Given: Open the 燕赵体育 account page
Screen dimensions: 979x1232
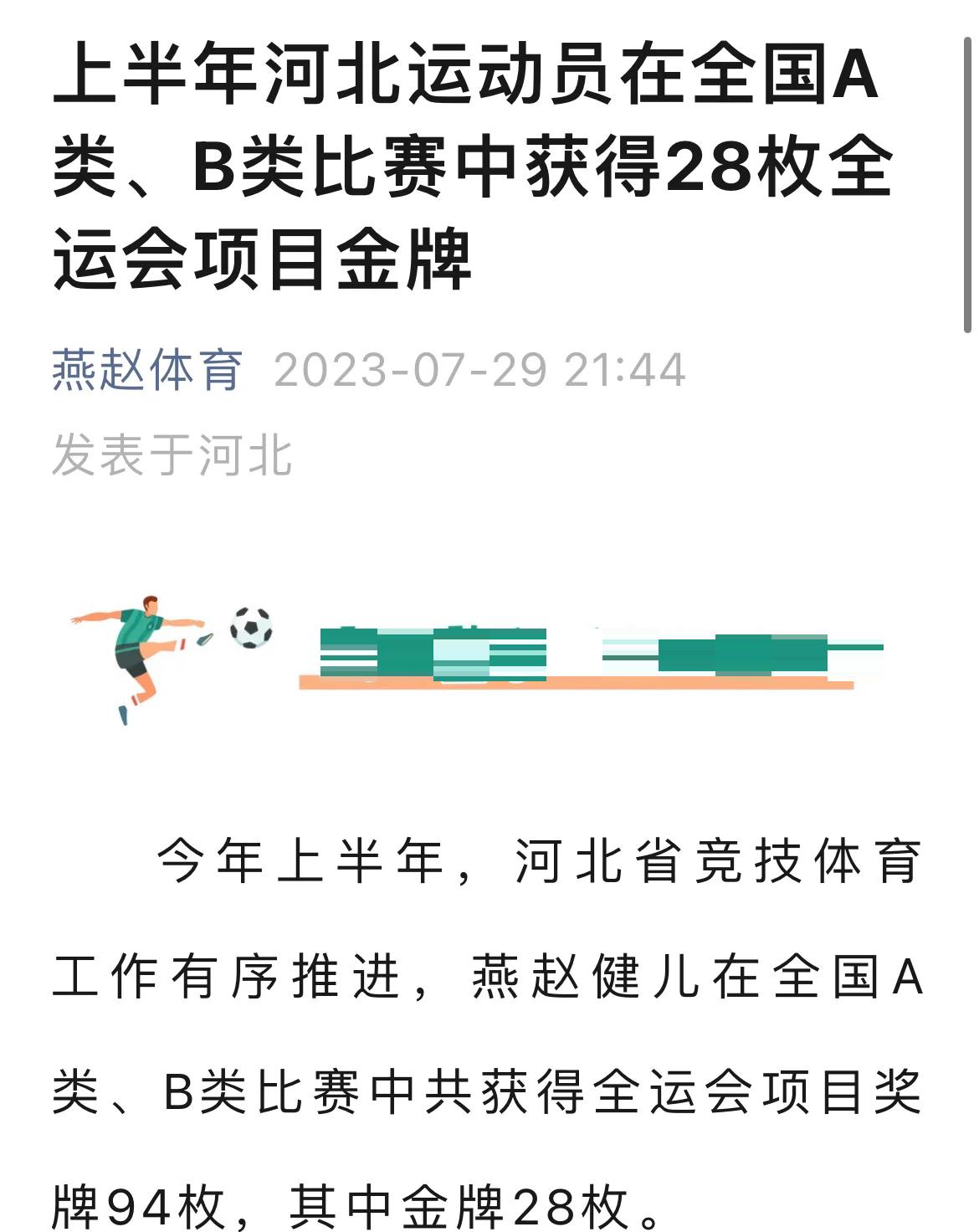Looking at the screenshot, I should pos(147,370).
